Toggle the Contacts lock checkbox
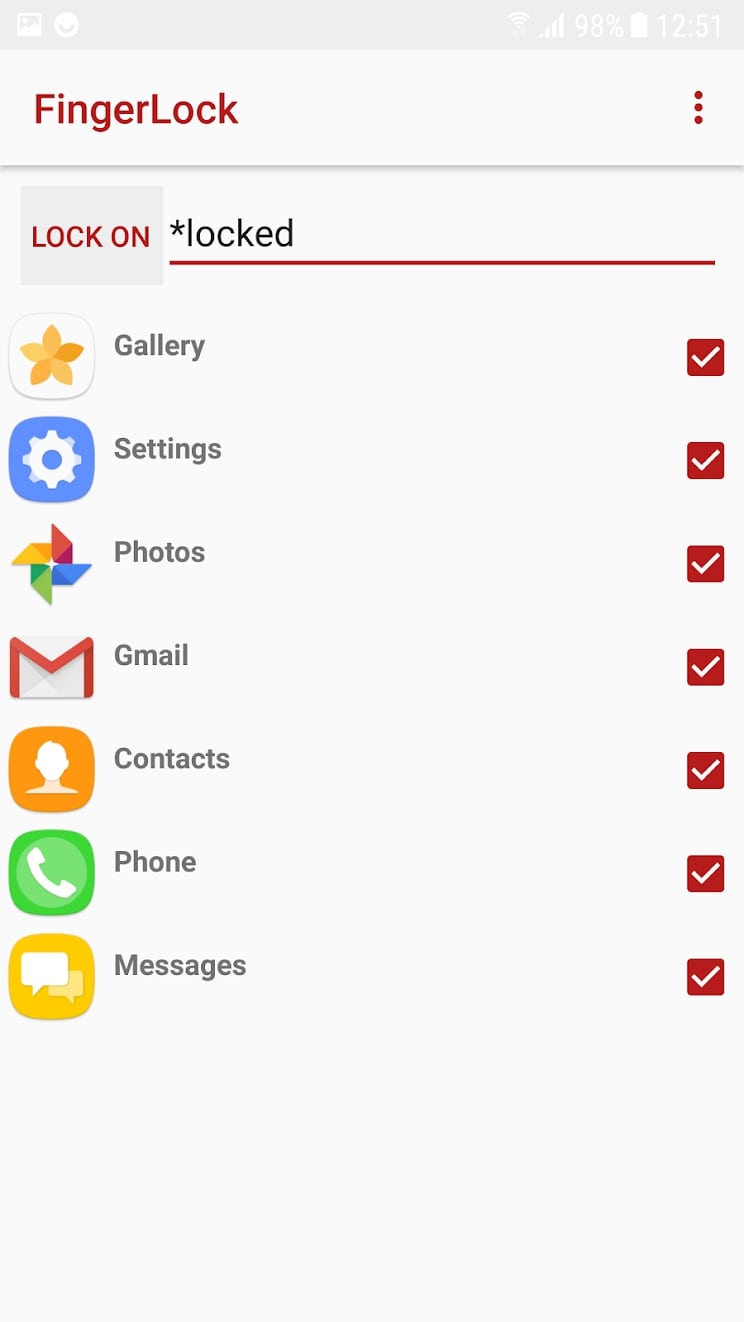Image resolution: width=744 pixels, height=1322 pixels. [x=705, y=770]
